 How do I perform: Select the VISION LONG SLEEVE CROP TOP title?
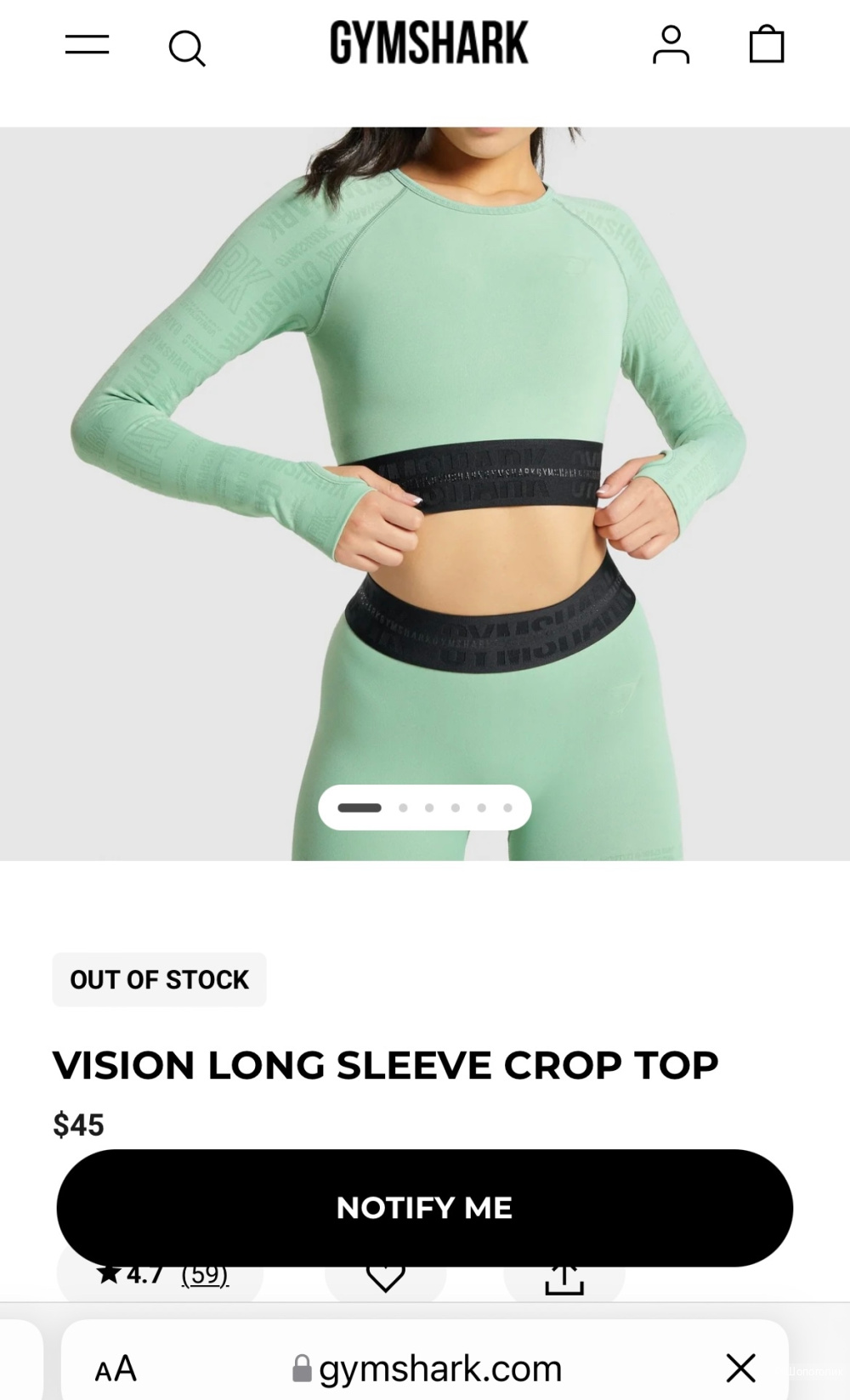pyautogui.click(x=387, y=1065)
